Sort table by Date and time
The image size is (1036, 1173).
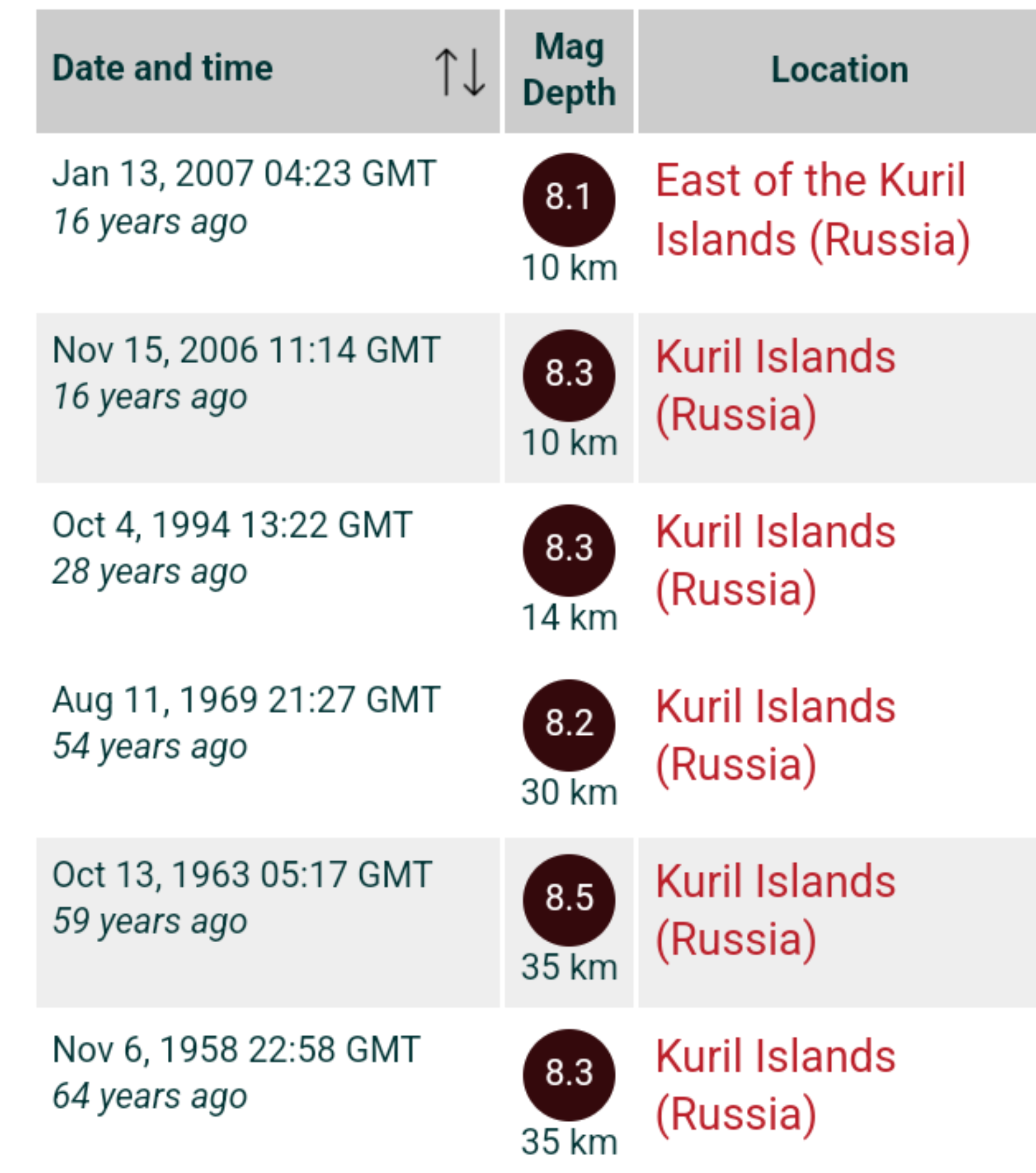pos(460,72)
